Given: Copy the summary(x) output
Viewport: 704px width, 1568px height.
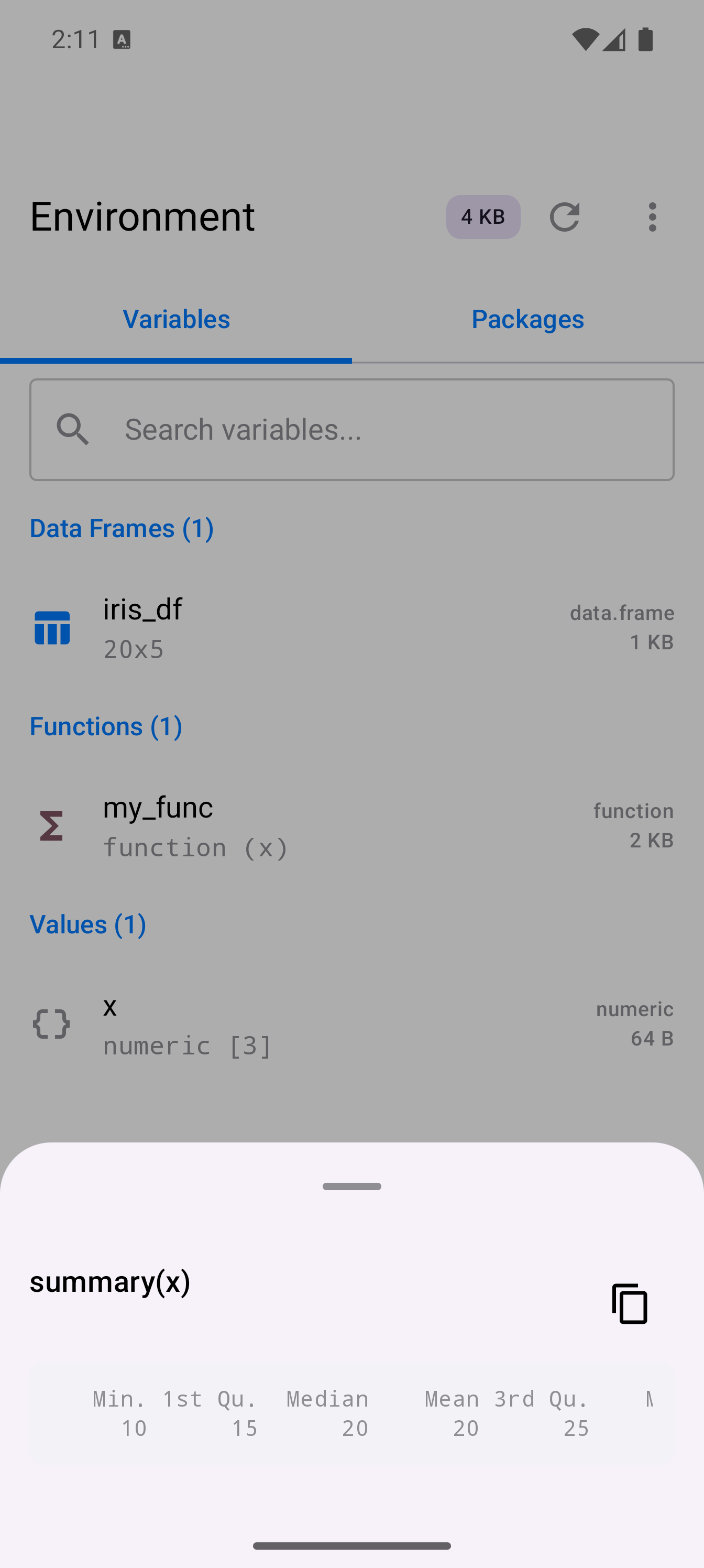Looking at the screenshot, I should tap(630, 1303).
